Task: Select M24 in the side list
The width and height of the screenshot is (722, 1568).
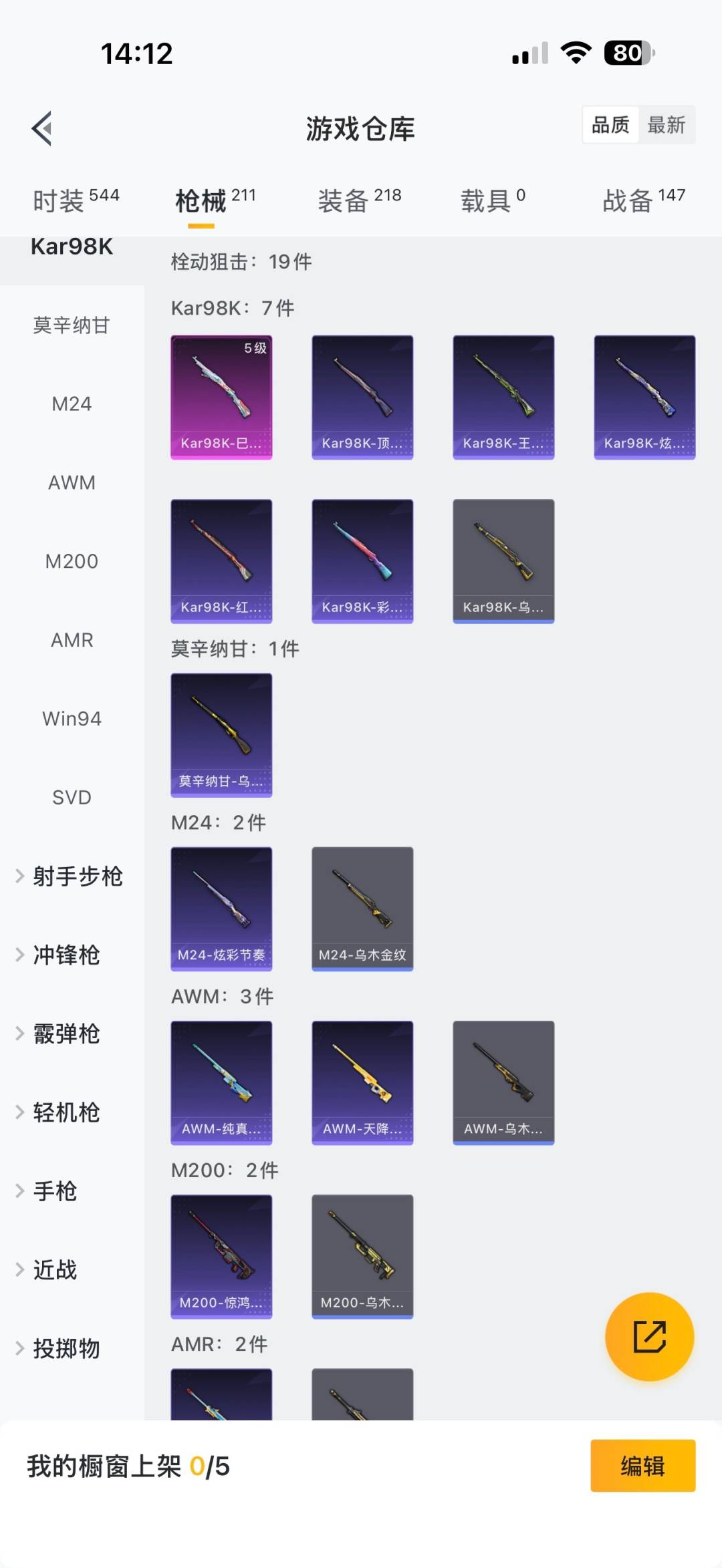Action: click(x=72, y=404)
